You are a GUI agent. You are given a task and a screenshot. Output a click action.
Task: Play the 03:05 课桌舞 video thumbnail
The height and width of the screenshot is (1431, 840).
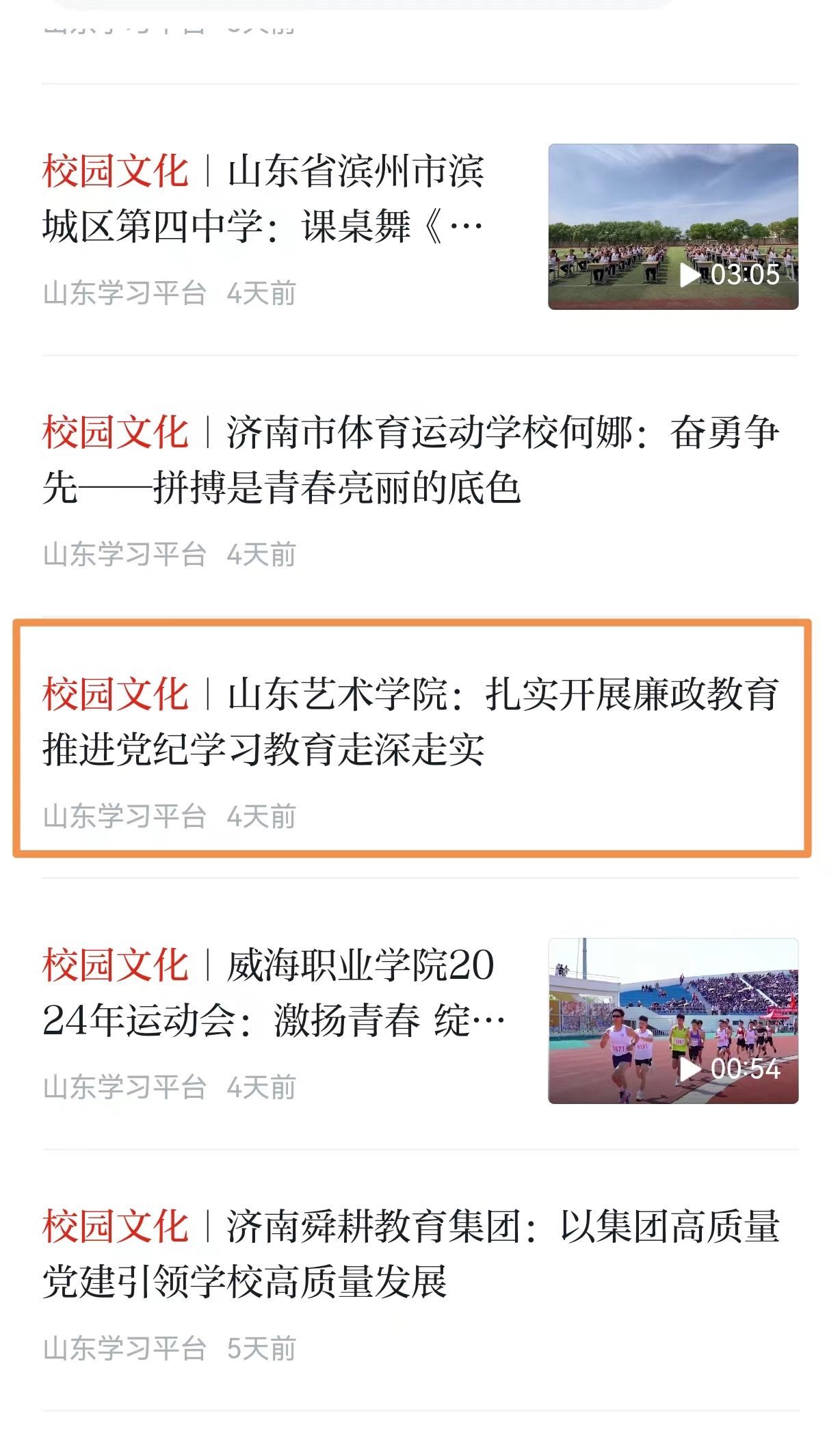point(673,226)
